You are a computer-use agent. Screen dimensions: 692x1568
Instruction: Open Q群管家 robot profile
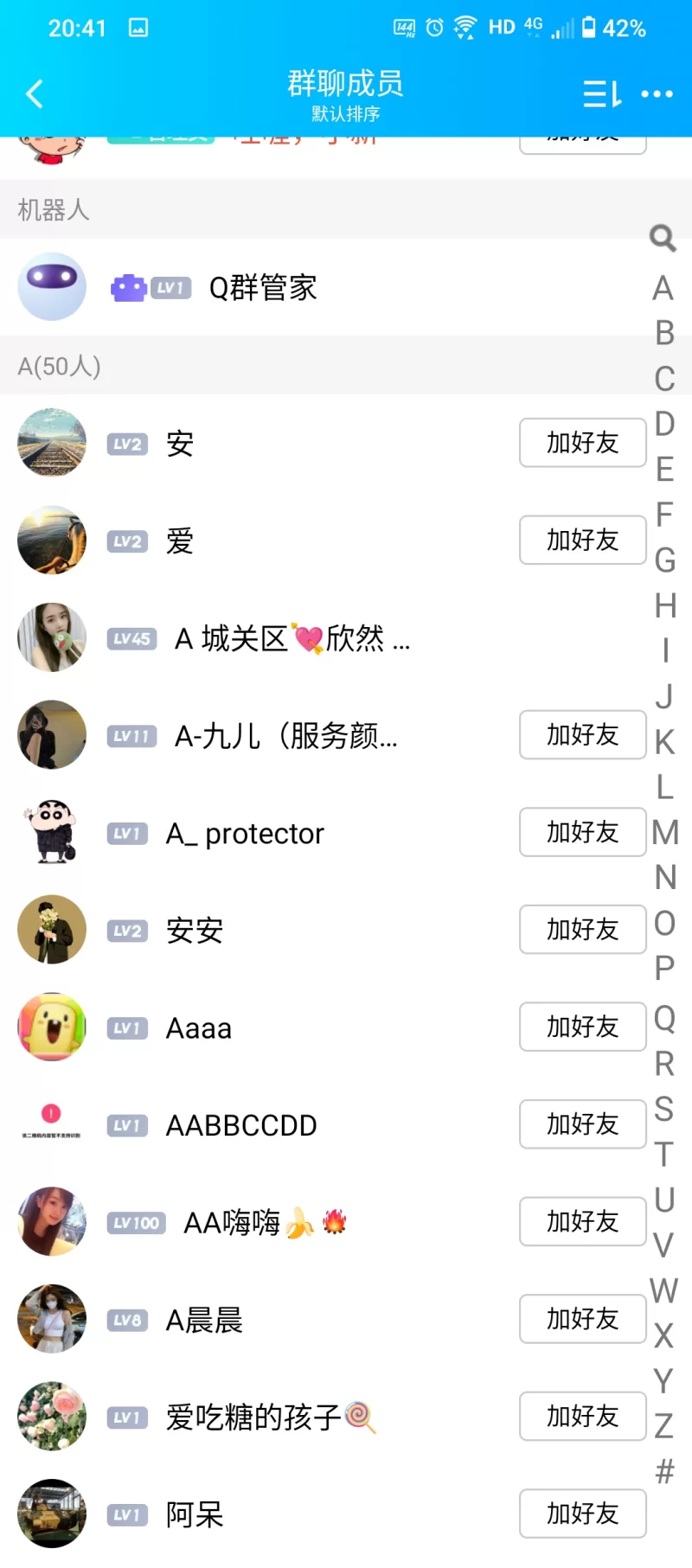click(x=263, y=287)
